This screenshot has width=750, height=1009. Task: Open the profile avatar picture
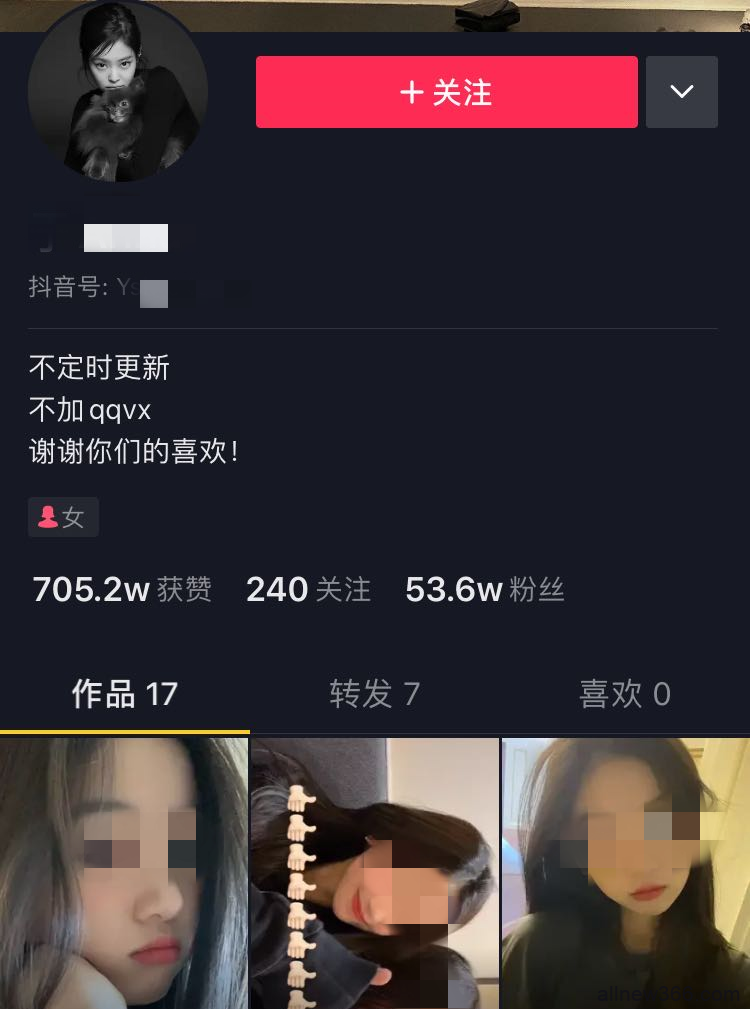tap(118, 92)
